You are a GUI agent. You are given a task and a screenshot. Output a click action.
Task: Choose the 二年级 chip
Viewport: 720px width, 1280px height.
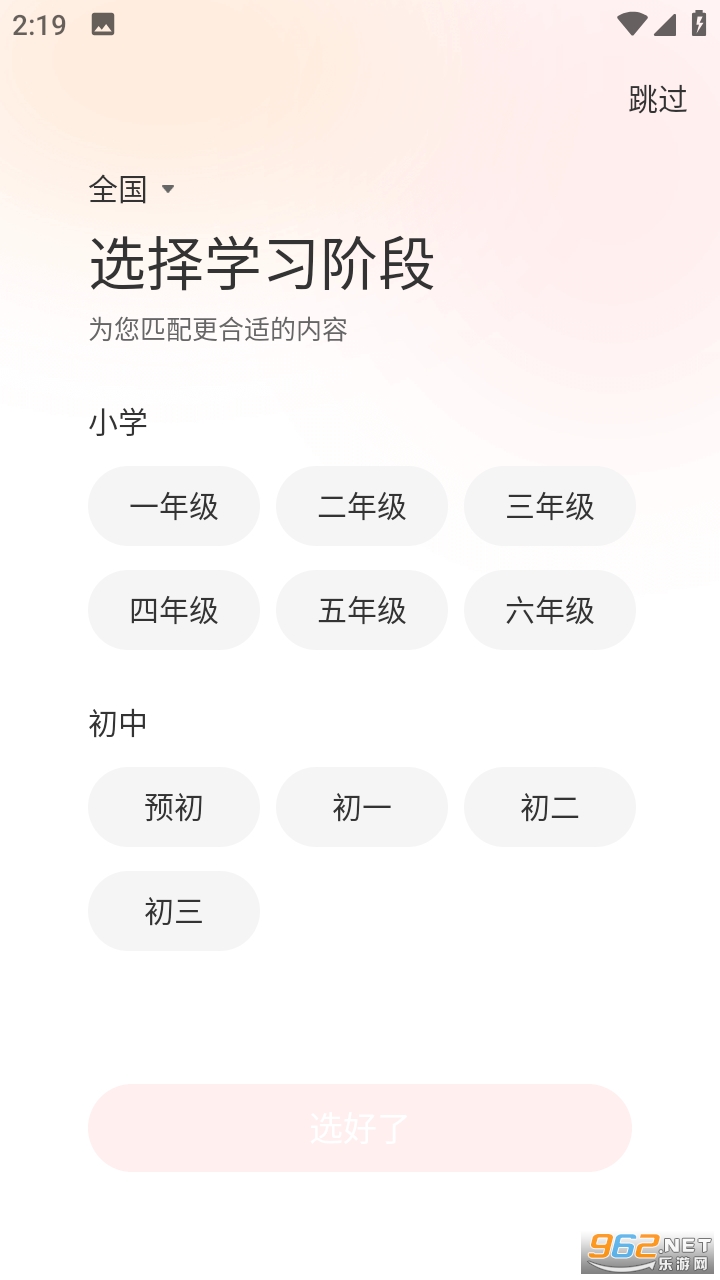(x=362, y=506)
